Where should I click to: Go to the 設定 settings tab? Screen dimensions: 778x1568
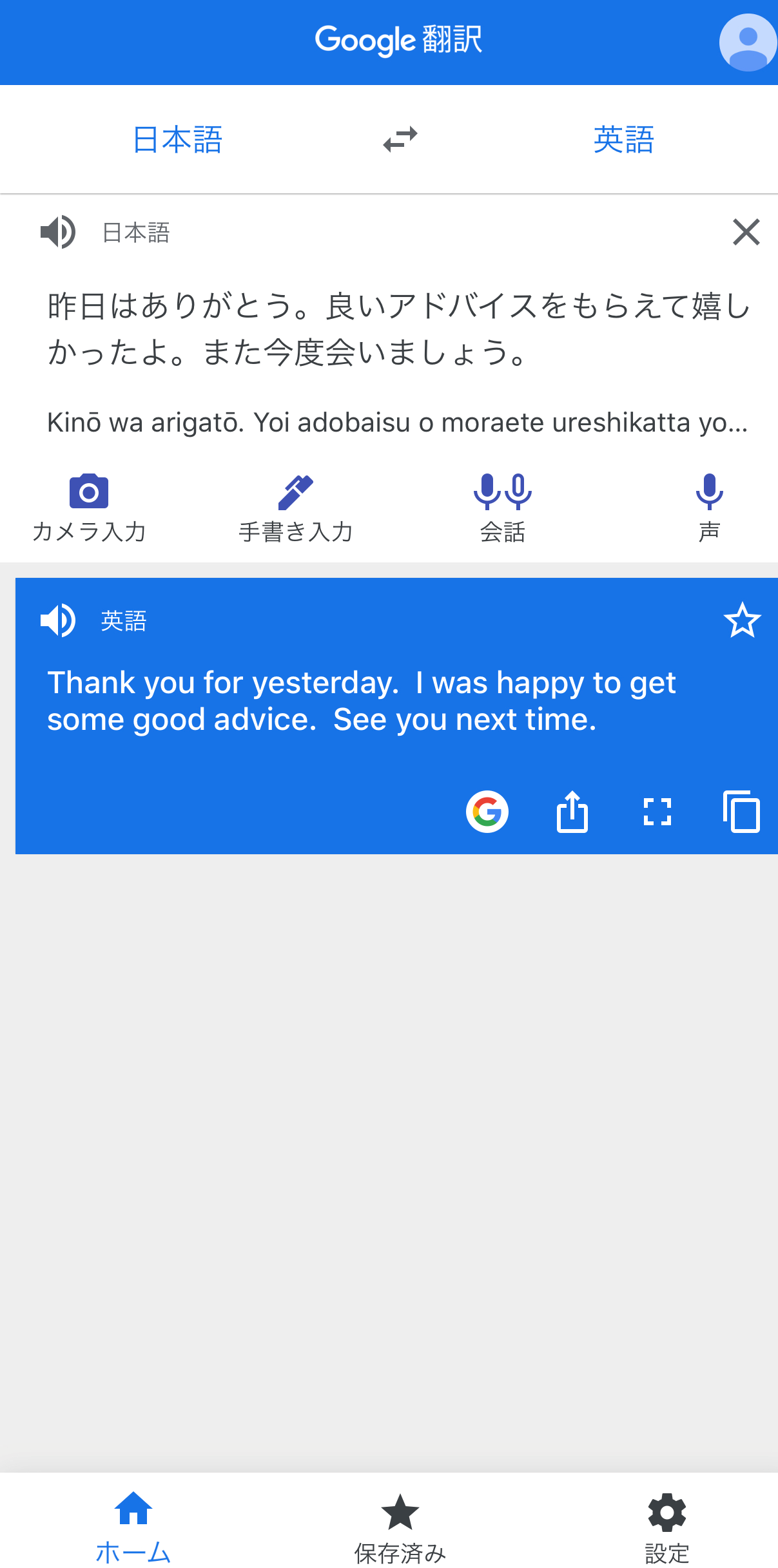(666, 1527)
